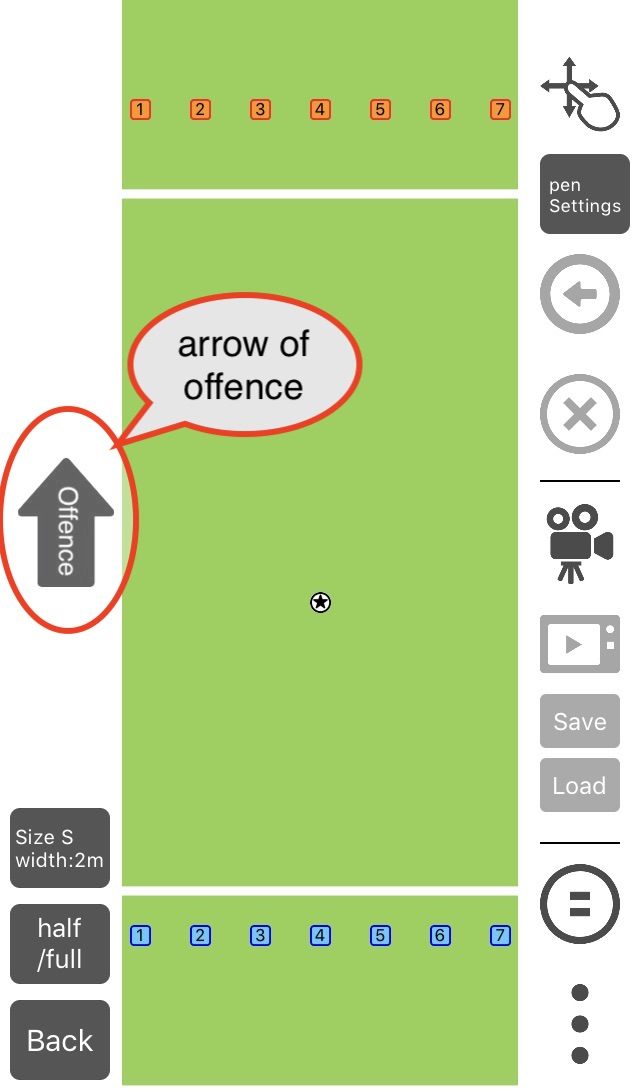Select blue player 5
Screen dimensions: 640x1090
coord(380,936)
